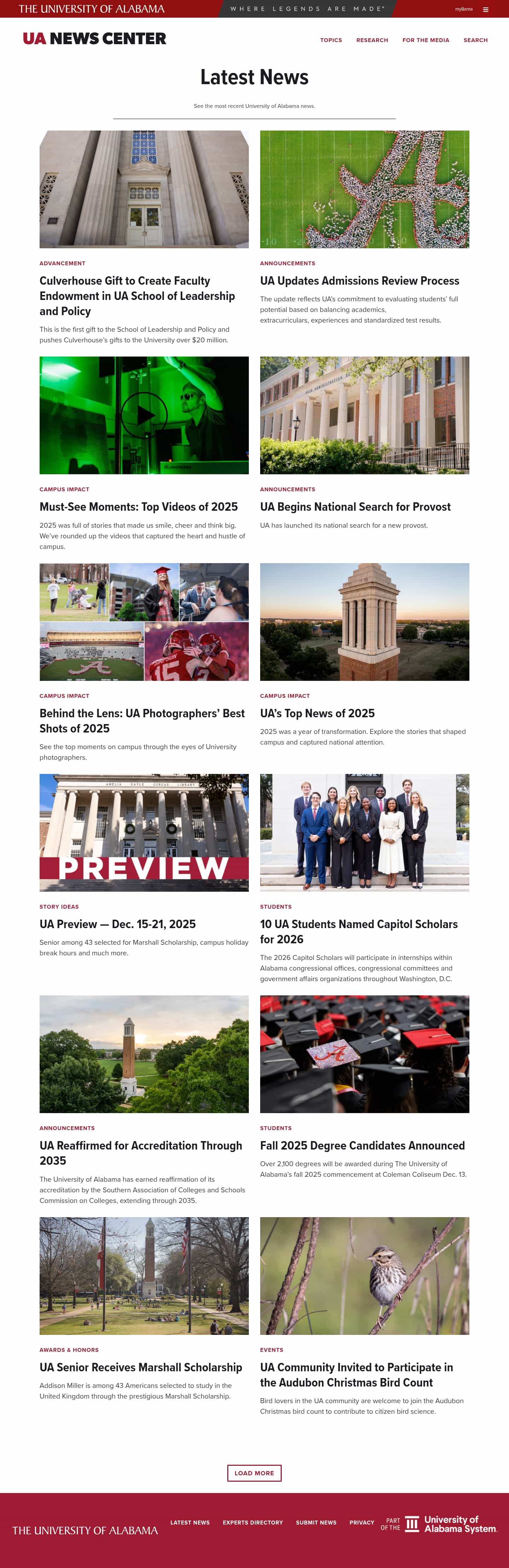Open the Topics navigation item

click(x=331, y=40)
